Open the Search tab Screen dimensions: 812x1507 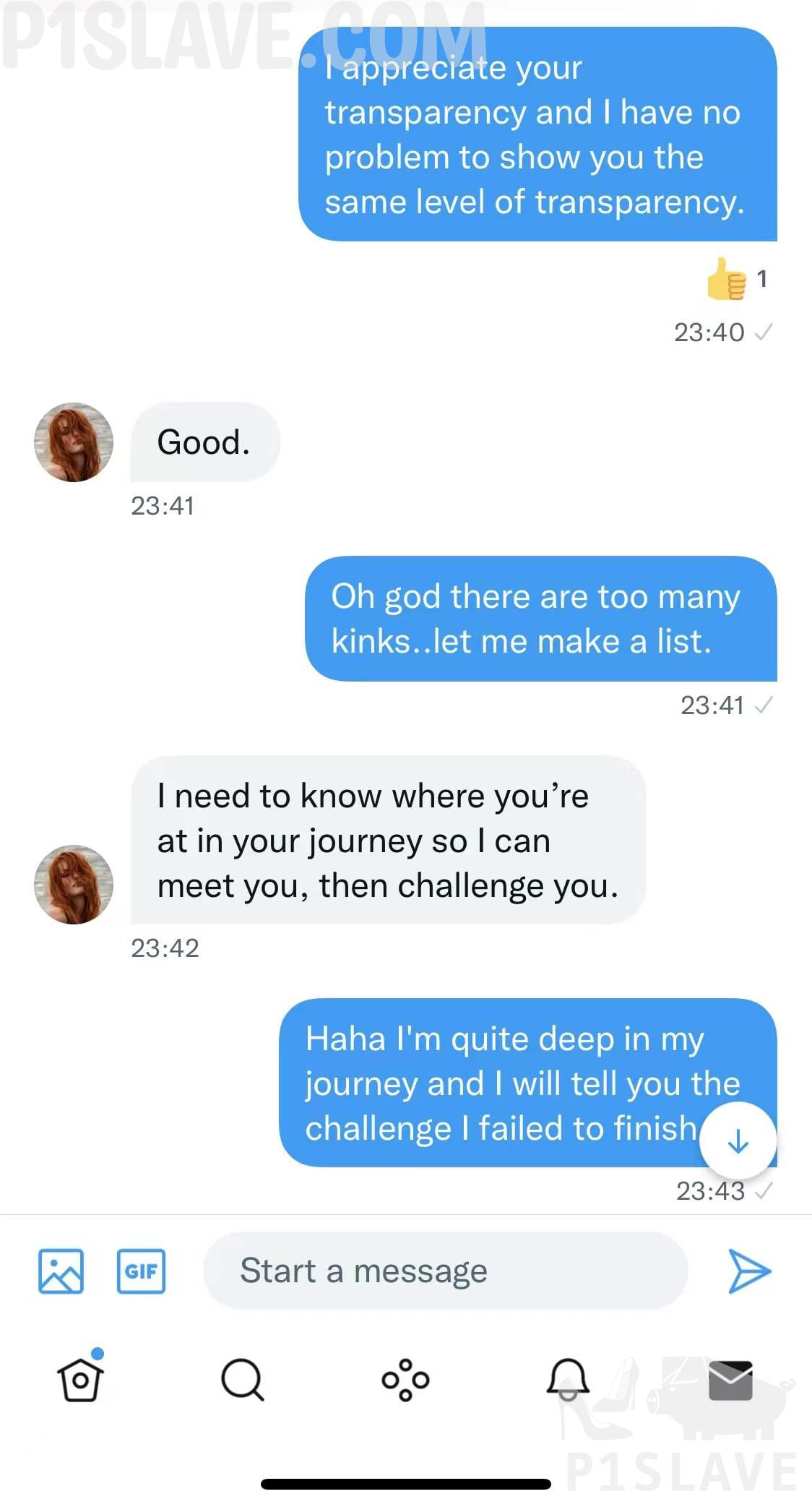242,1379
